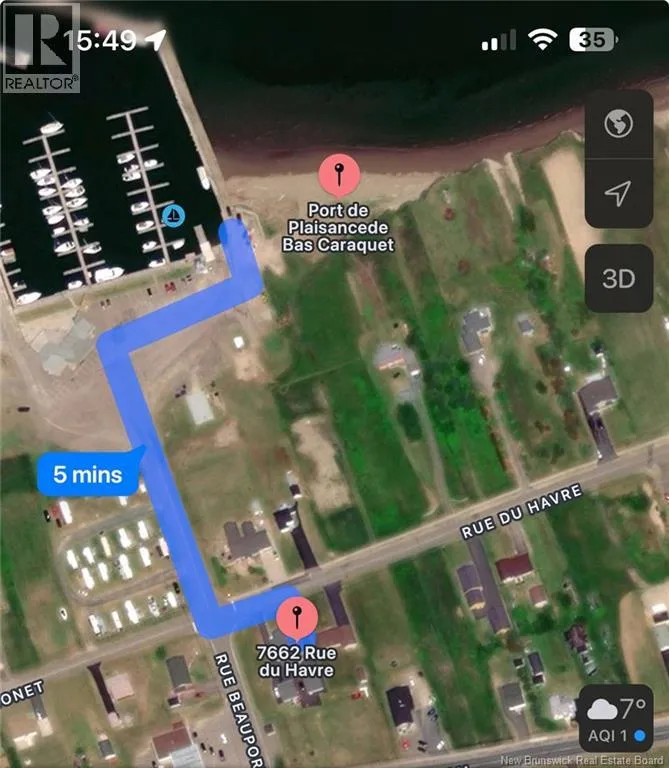The image size is (669, 768).
Task: Tap the blue marina sailboat marker
Action: click(x=173, y=215)
